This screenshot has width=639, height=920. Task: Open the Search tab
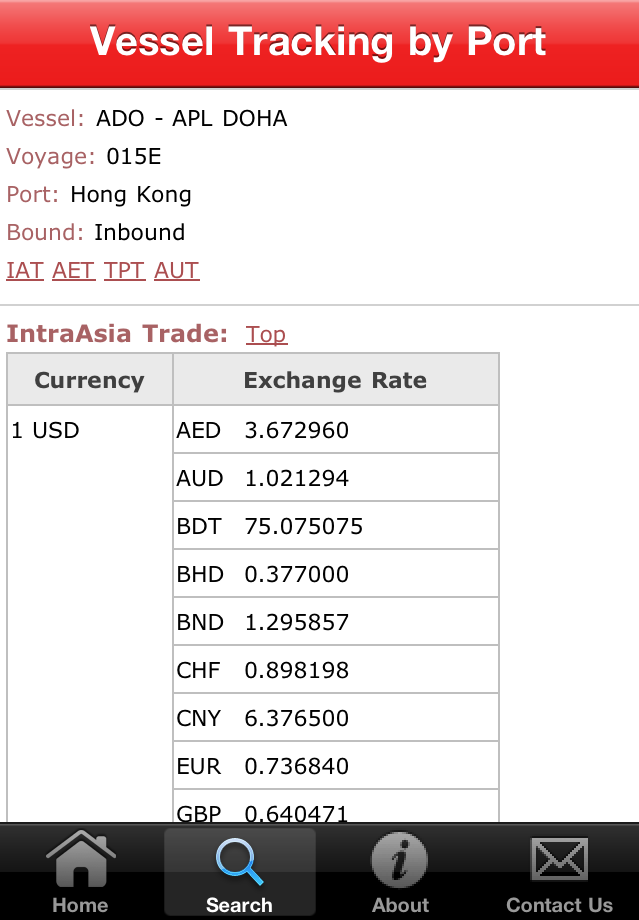pyautogui.click(x=239, y=873)
